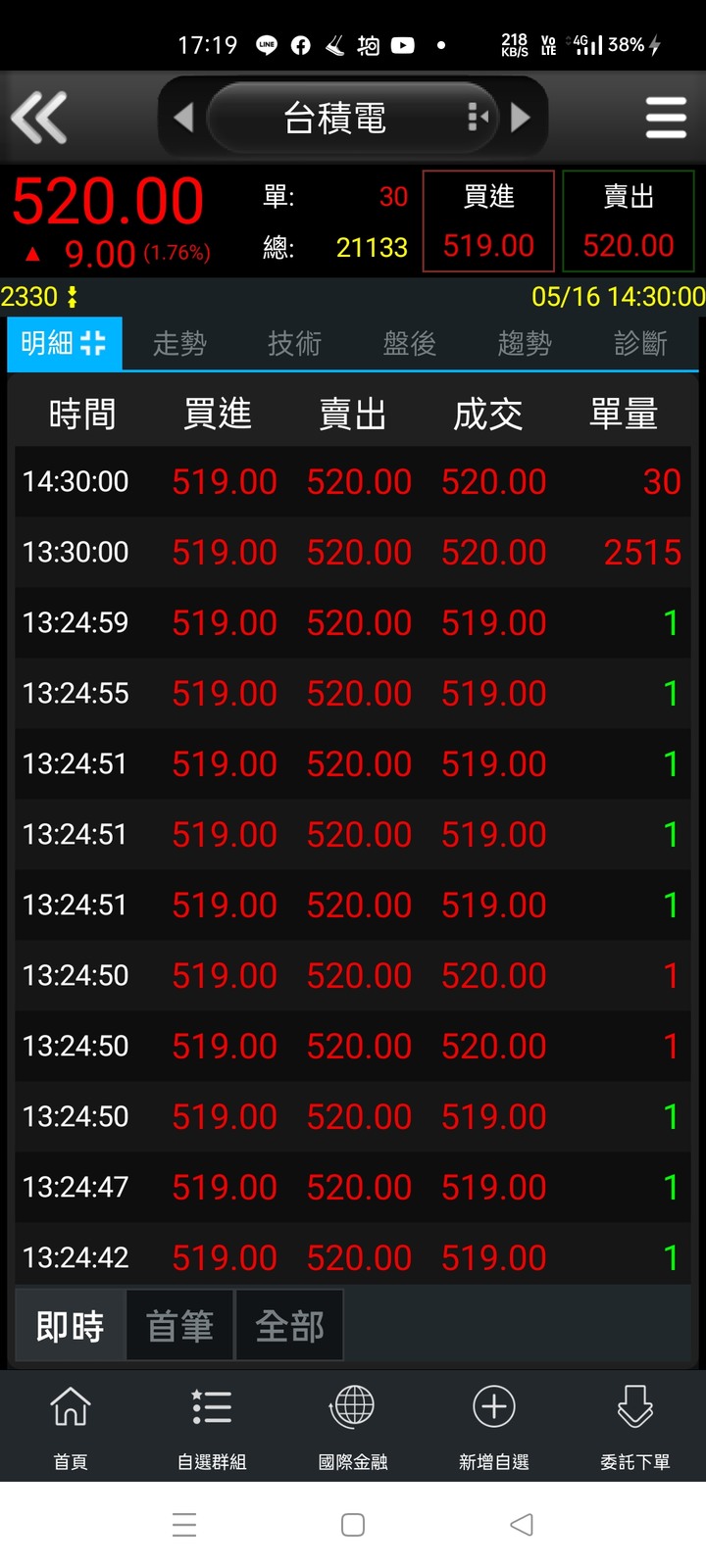Tap the 賣出 520.00 button
706x1568 pixels.
pyautogui.click(x=629, y=221)
